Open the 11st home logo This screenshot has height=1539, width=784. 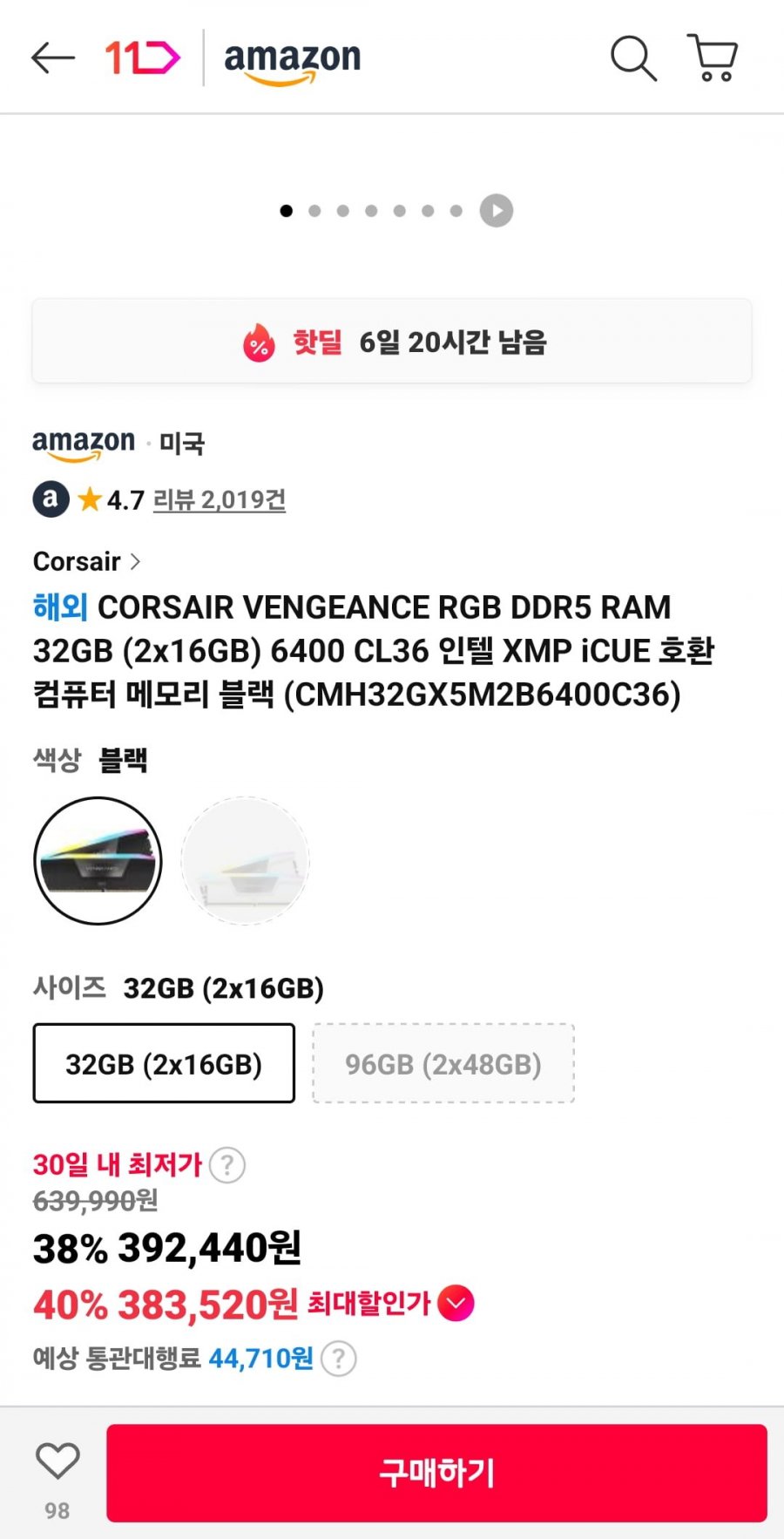(x=142, y=58)
